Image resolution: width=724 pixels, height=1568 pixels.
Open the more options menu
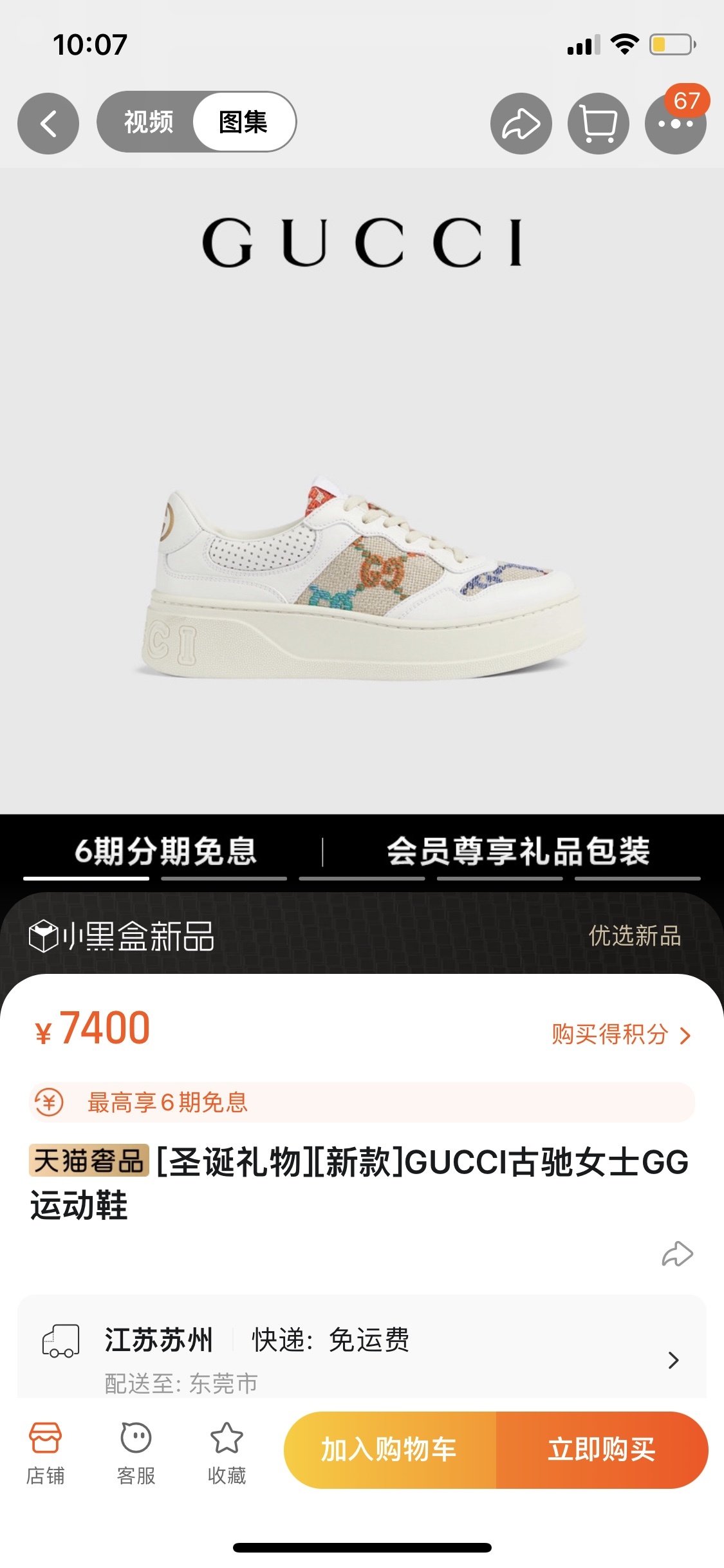tap(674, 124)
